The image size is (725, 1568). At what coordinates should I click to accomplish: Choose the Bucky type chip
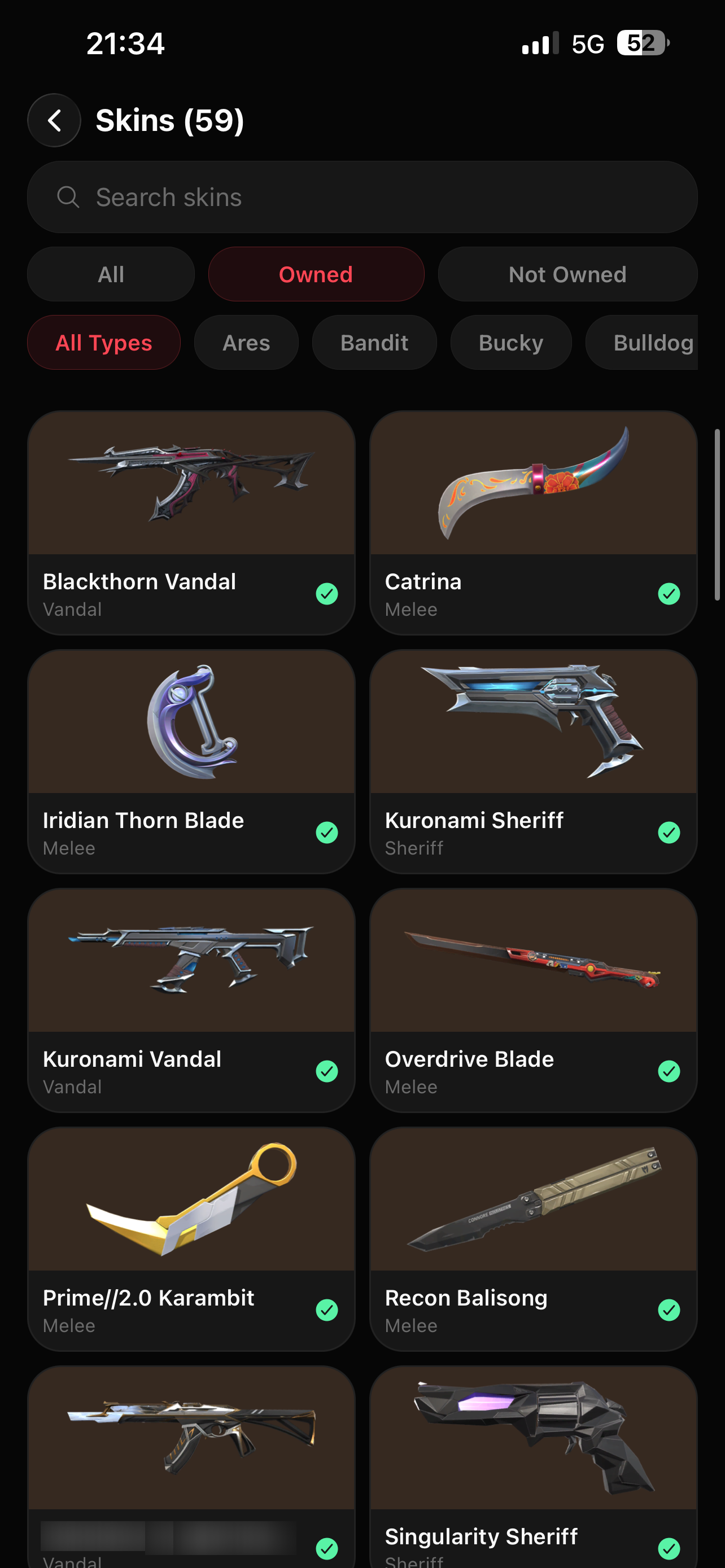(x=511, y=342)
